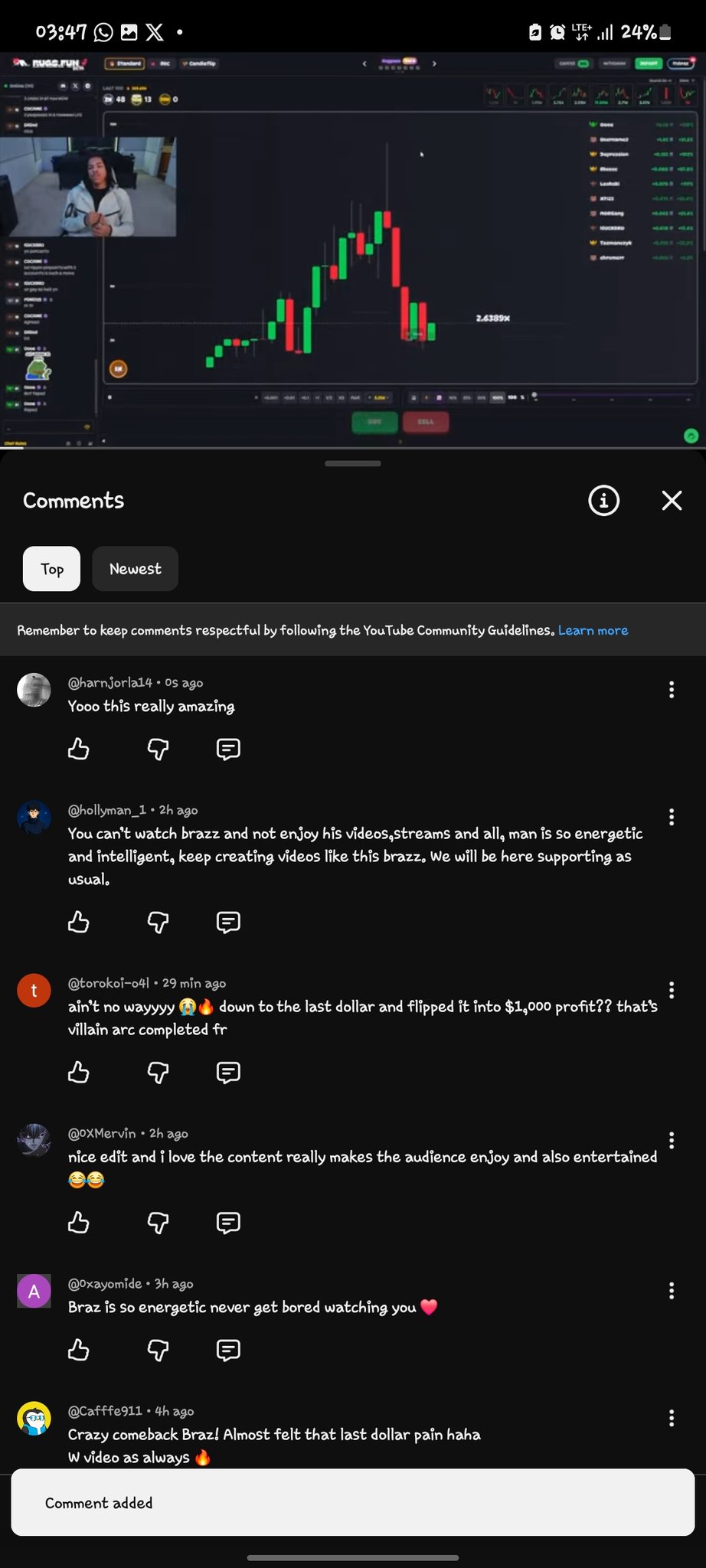Switch to the Newest comments tab
The height and width of the screenshot is (1568, 706).
135,569
